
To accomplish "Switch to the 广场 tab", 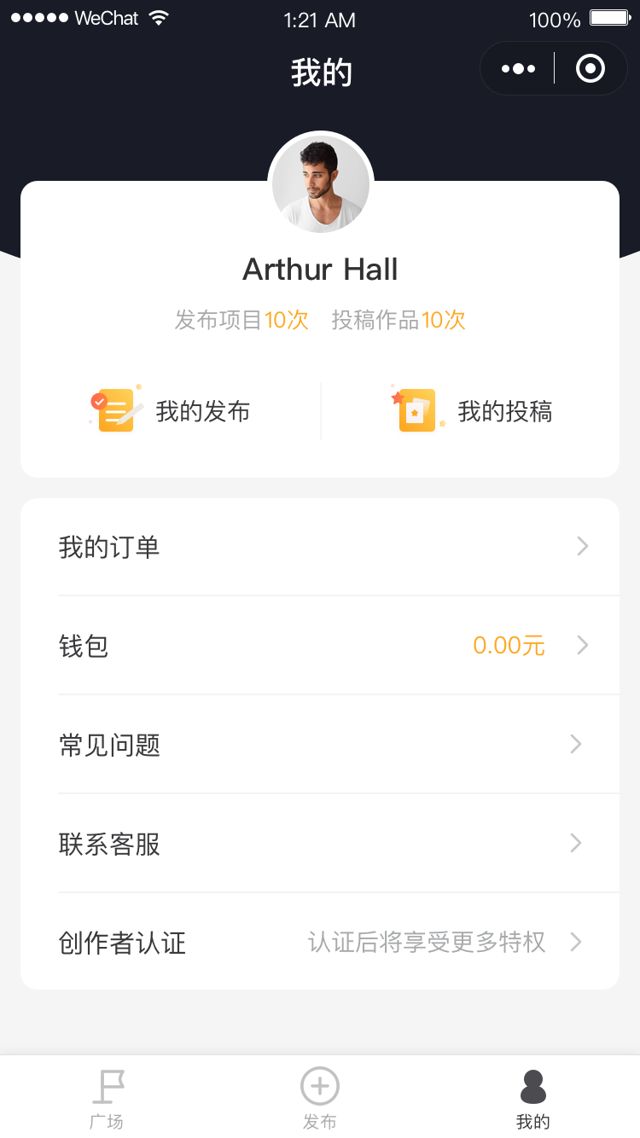I will pyautogui.click(x=107, y=1098).
